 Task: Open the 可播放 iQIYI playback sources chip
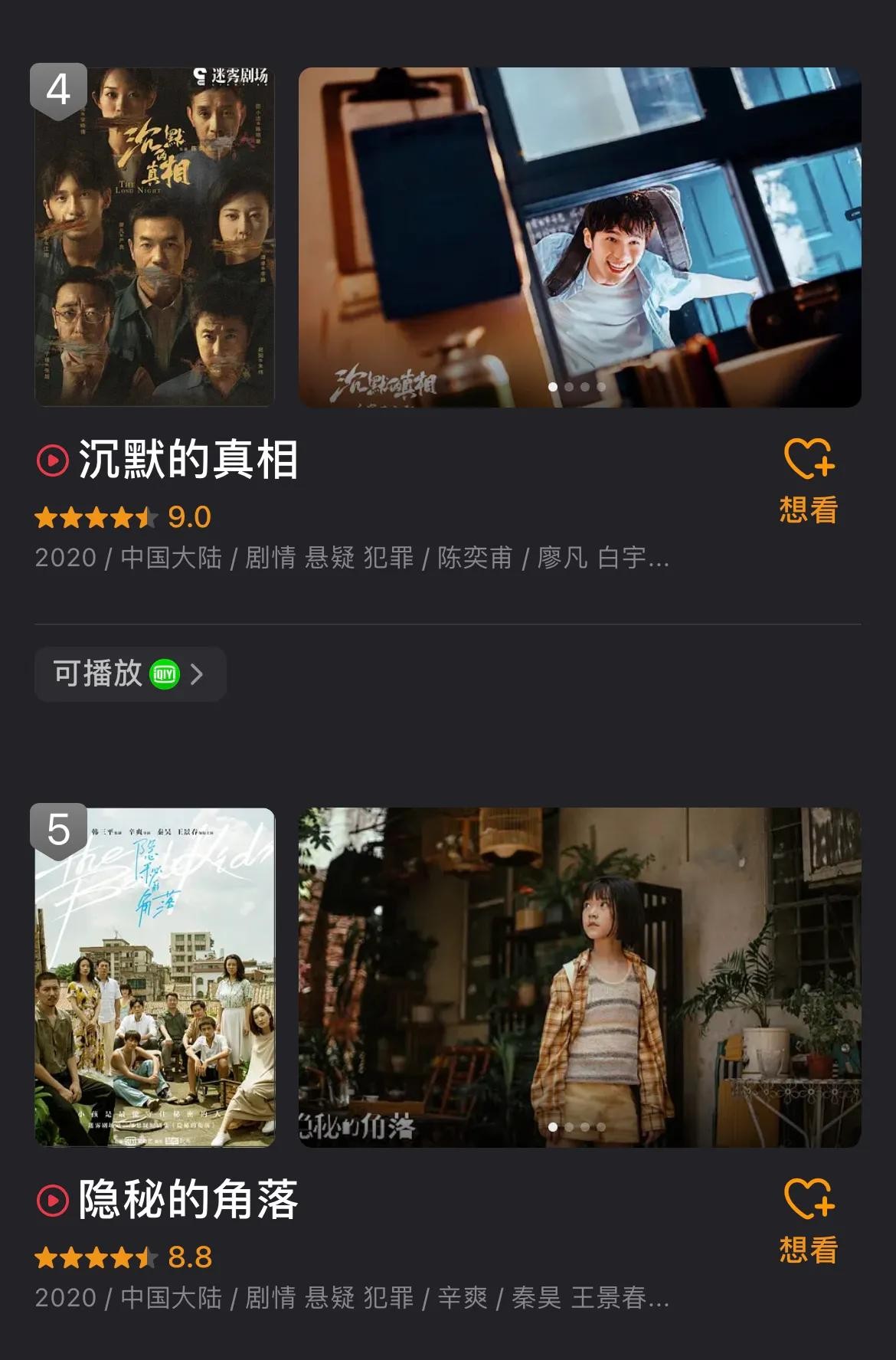[130, 674]
